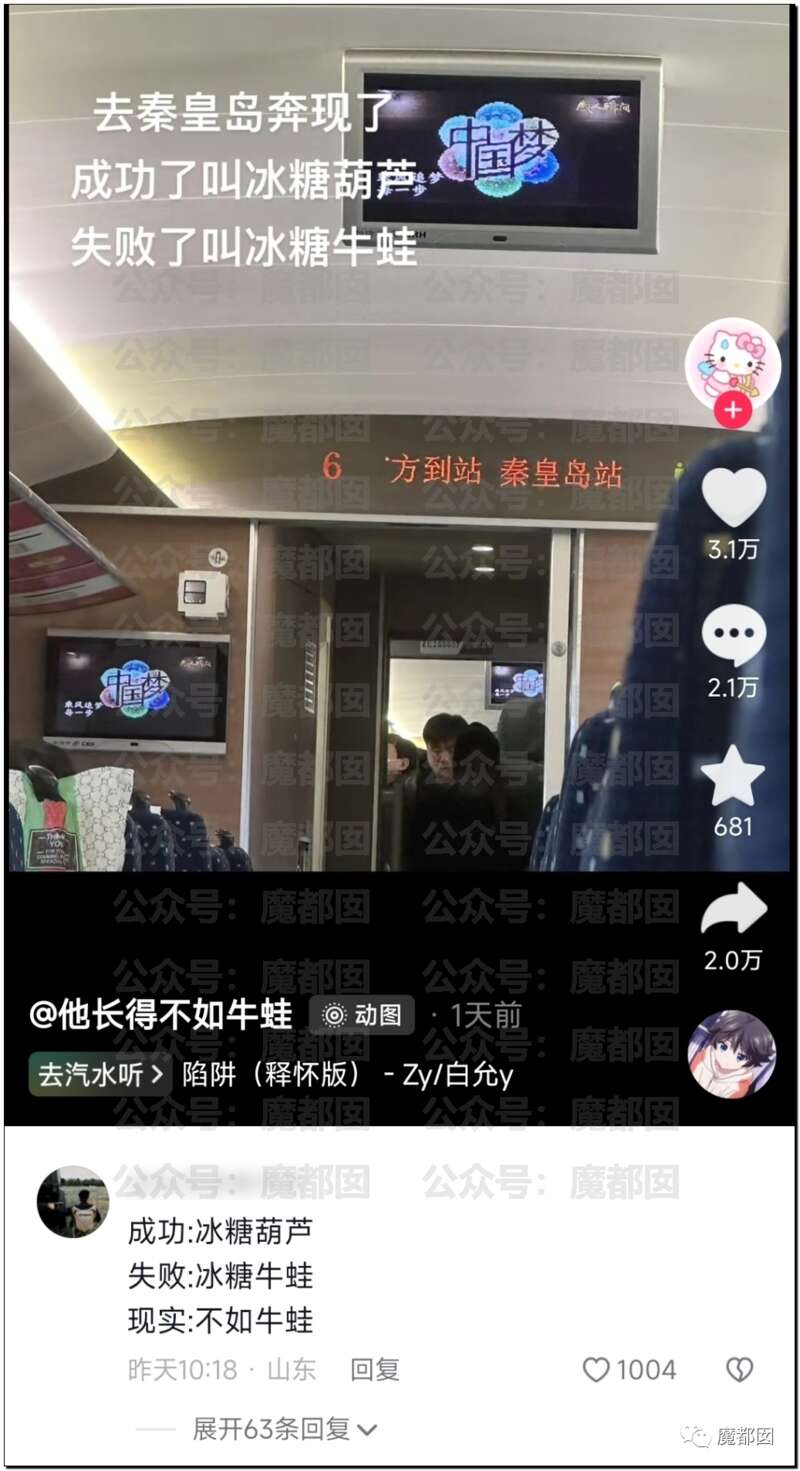Like the comment with 1004 likes
Image resolution: width=800 pixels, height=1471 pixels.
point(596,1370)
